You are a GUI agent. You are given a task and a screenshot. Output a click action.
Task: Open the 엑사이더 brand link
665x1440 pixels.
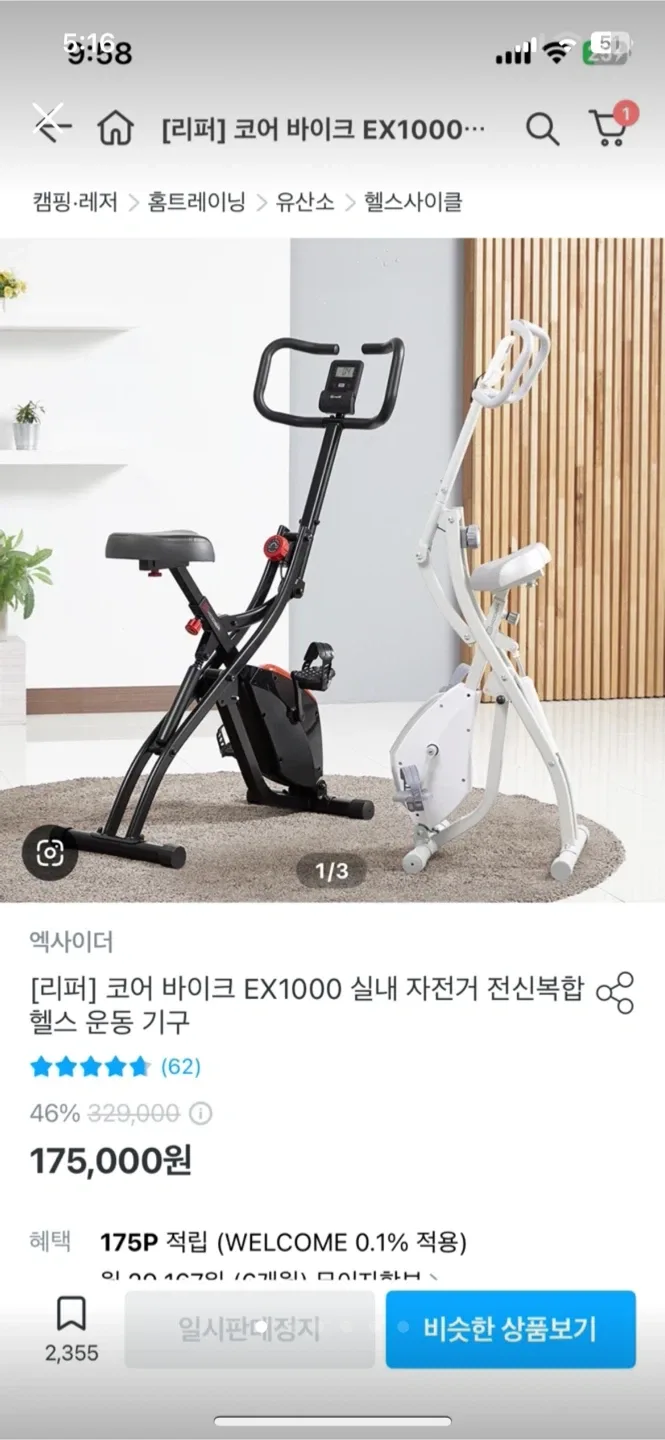[71, 941]
